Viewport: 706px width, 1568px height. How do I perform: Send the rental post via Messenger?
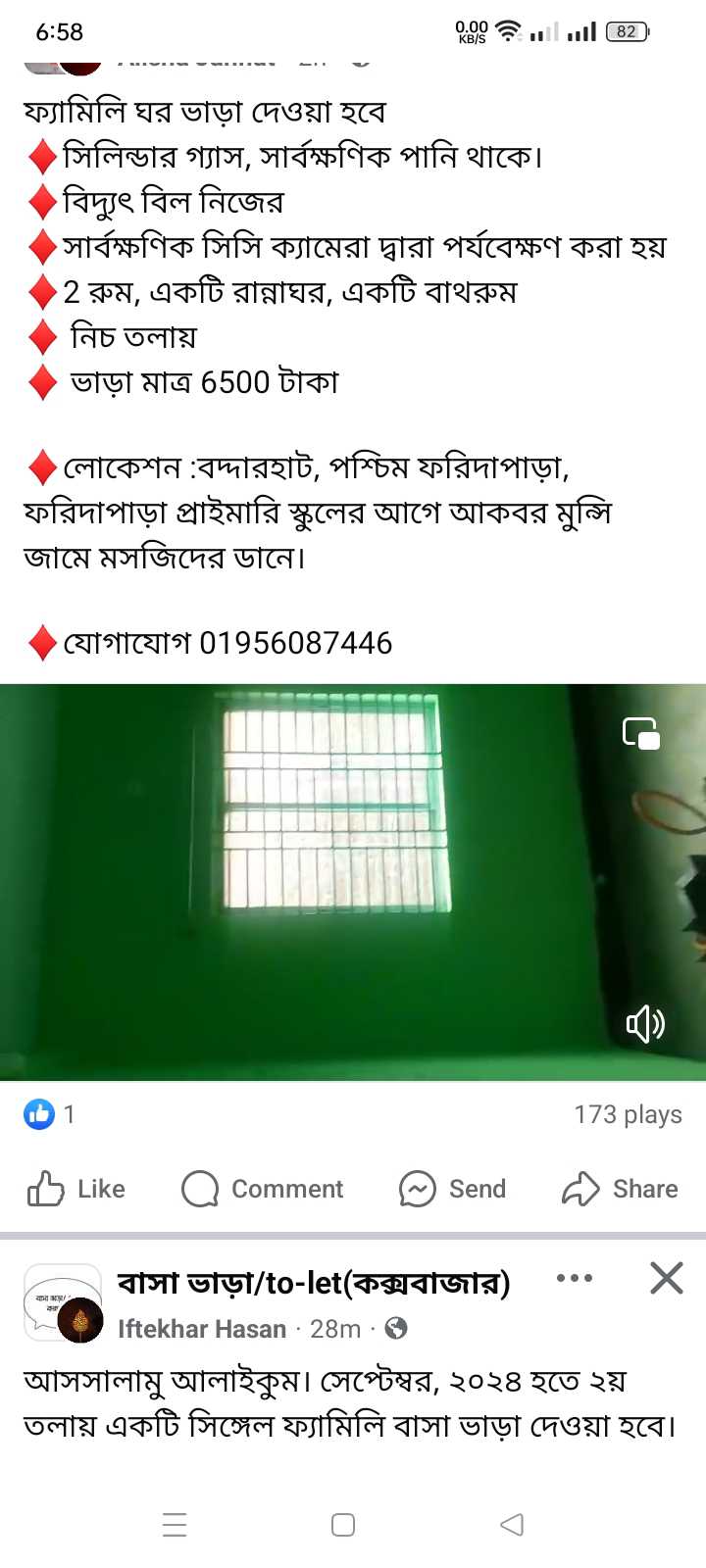pos(453,1189)
